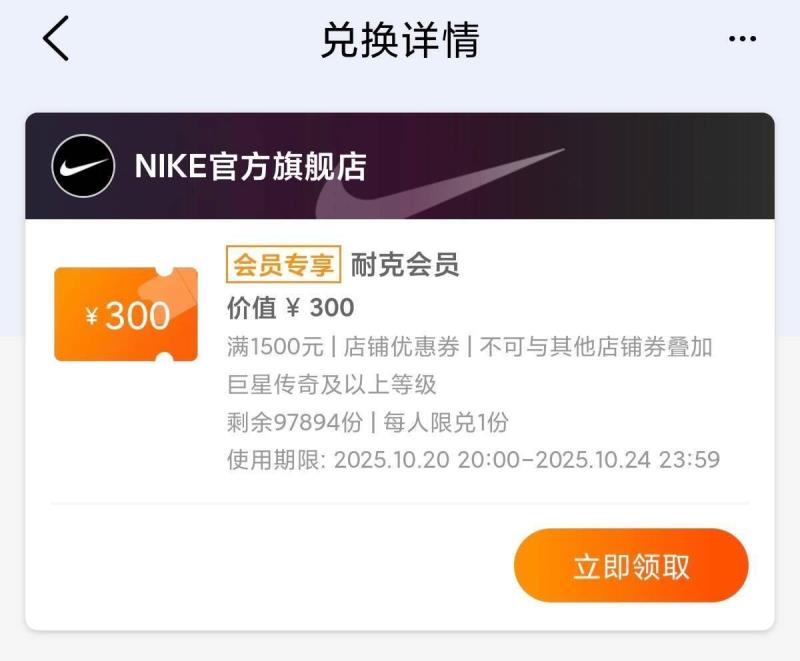Tap 立即领取 to claim the coupon
This screenshot has height=661, width=800.
[x=631, y=566]
